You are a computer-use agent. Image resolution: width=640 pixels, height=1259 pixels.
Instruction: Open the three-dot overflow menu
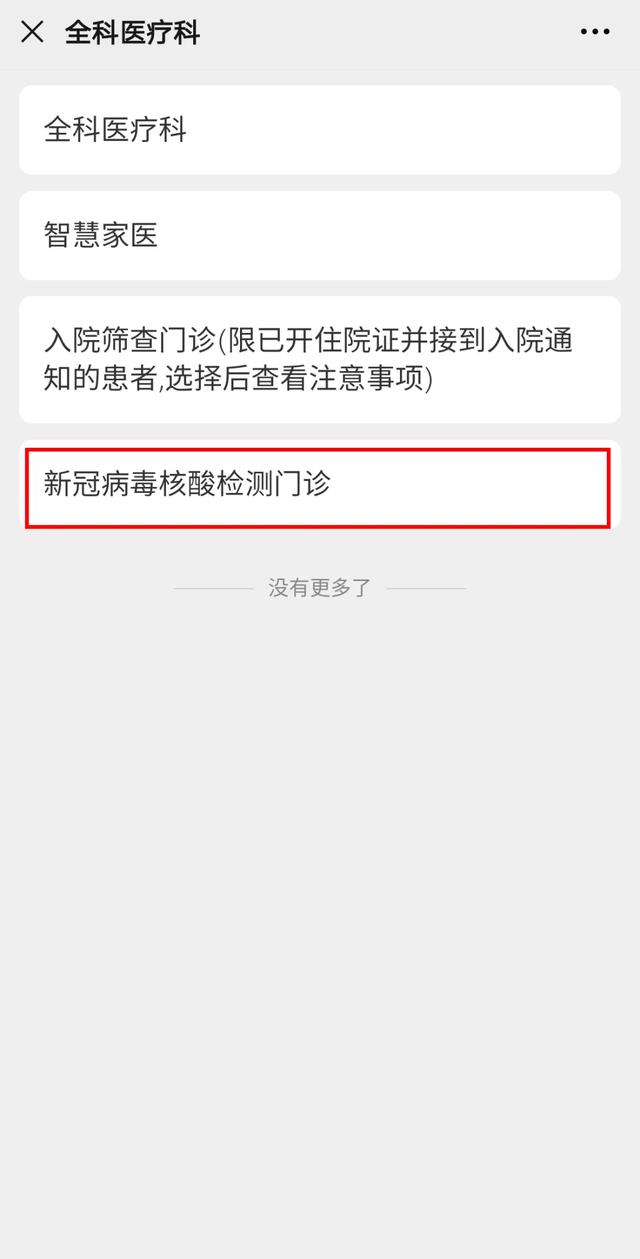tap(595, 32)
